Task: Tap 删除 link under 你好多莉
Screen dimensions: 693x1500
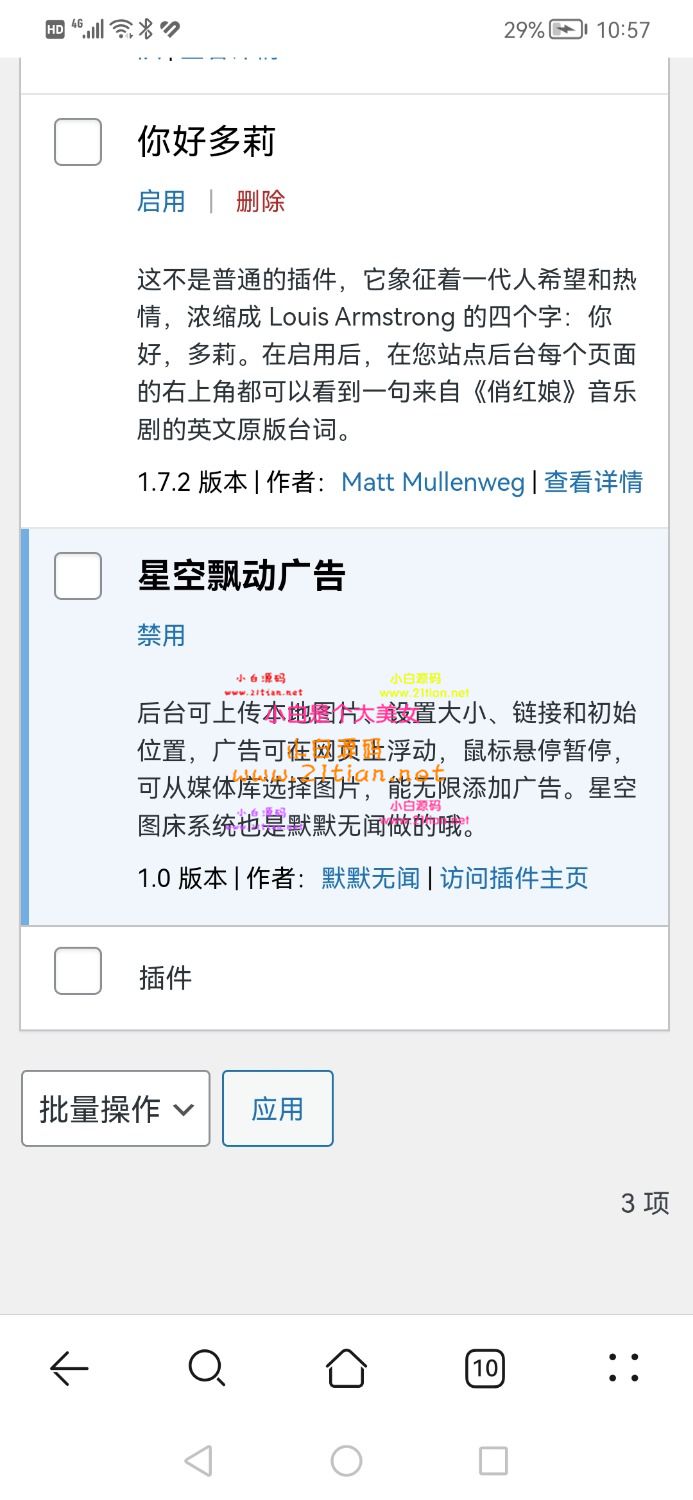Action: [260, 201]
